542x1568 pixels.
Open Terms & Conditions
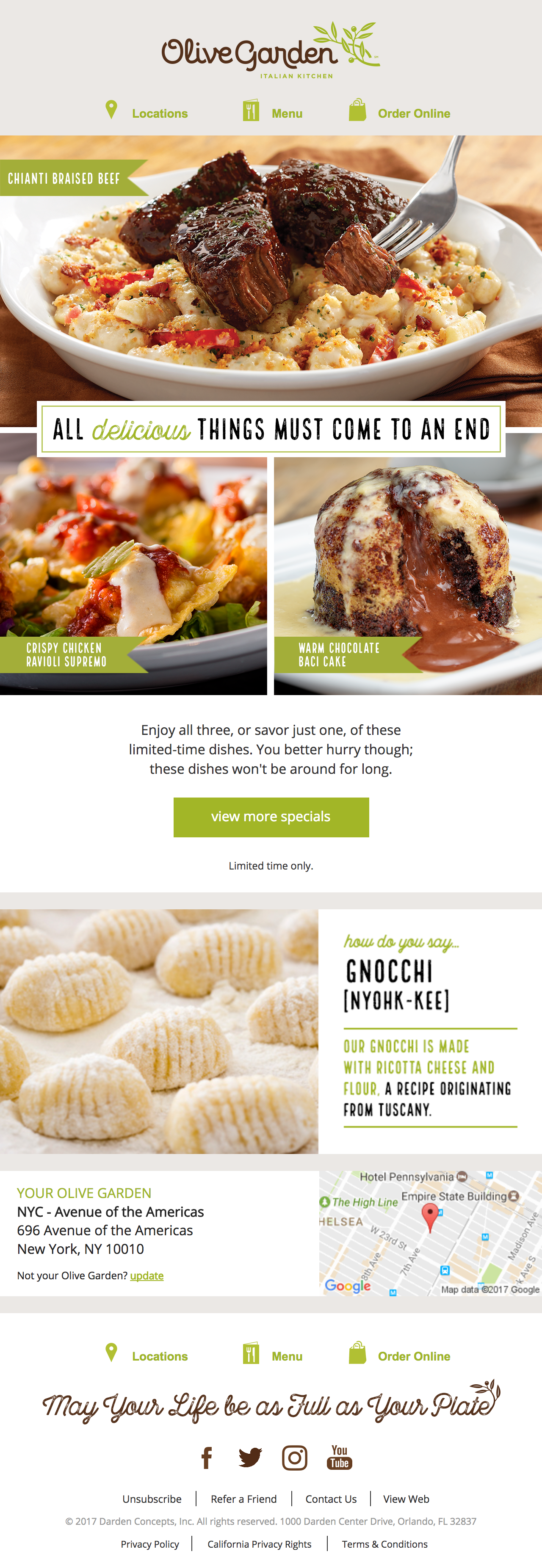384,1543
